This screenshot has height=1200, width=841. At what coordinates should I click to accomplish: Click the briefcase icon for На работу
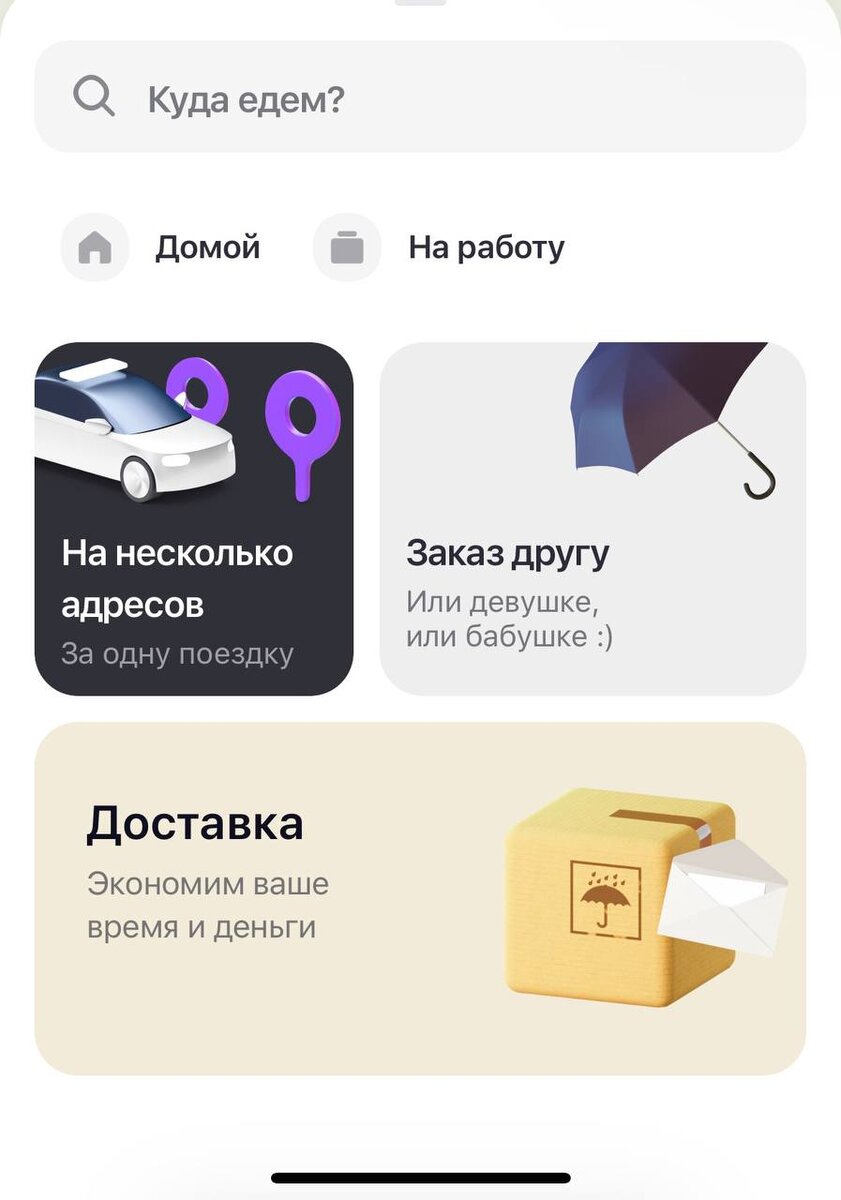tap(347, 246)
